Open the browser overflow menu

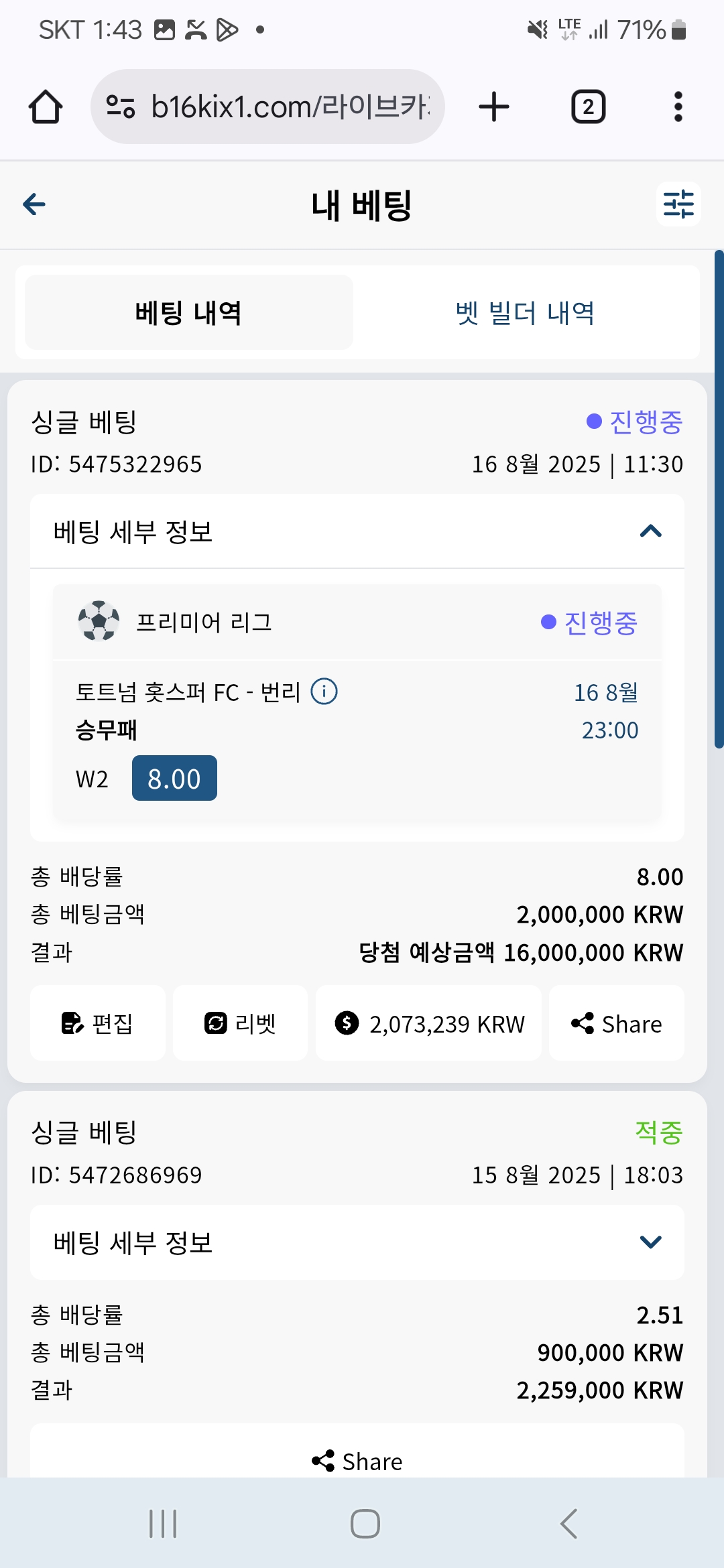pos(678,107)
